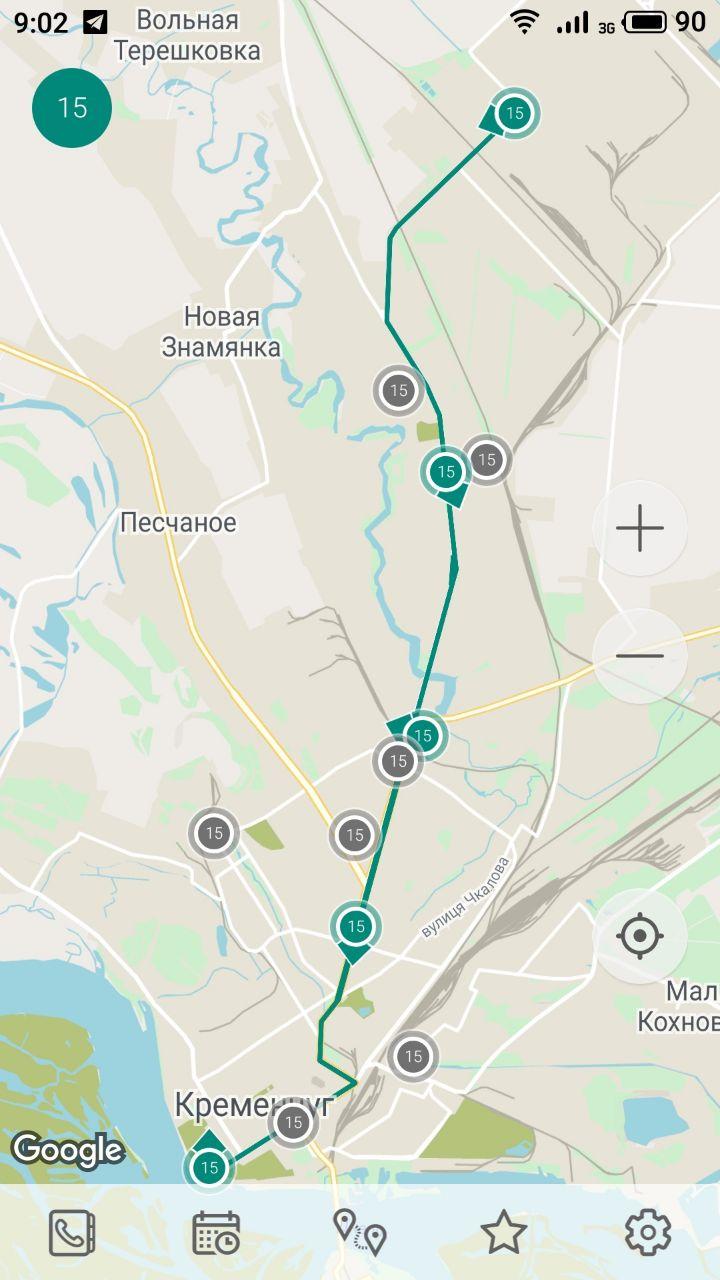Viewport: 720px width, 1280px height.
Task: Open the phone book tab
Action: 72,1233
